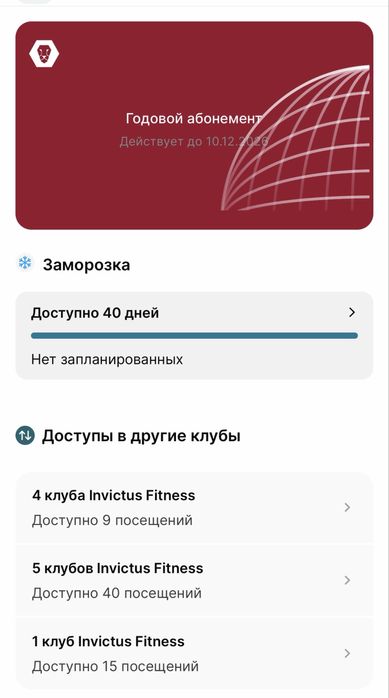
Task: Open 1 клуб Invictus Fitness access
Action: point(194,653)
